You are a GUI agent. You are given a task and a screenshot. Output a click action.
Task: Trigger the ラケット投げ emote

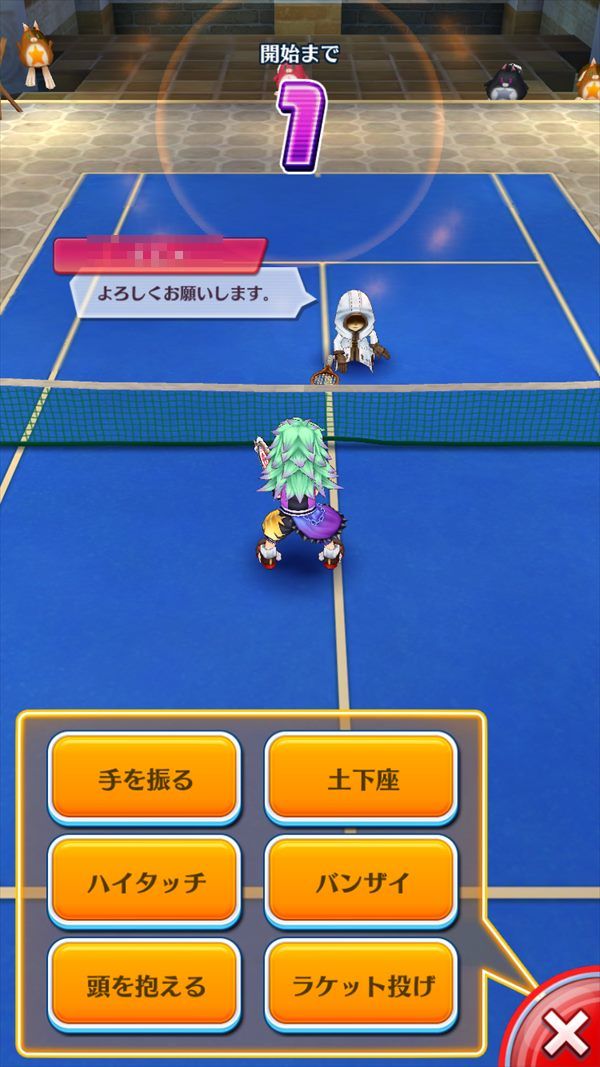pyautogui.click(x=362, y=985)
